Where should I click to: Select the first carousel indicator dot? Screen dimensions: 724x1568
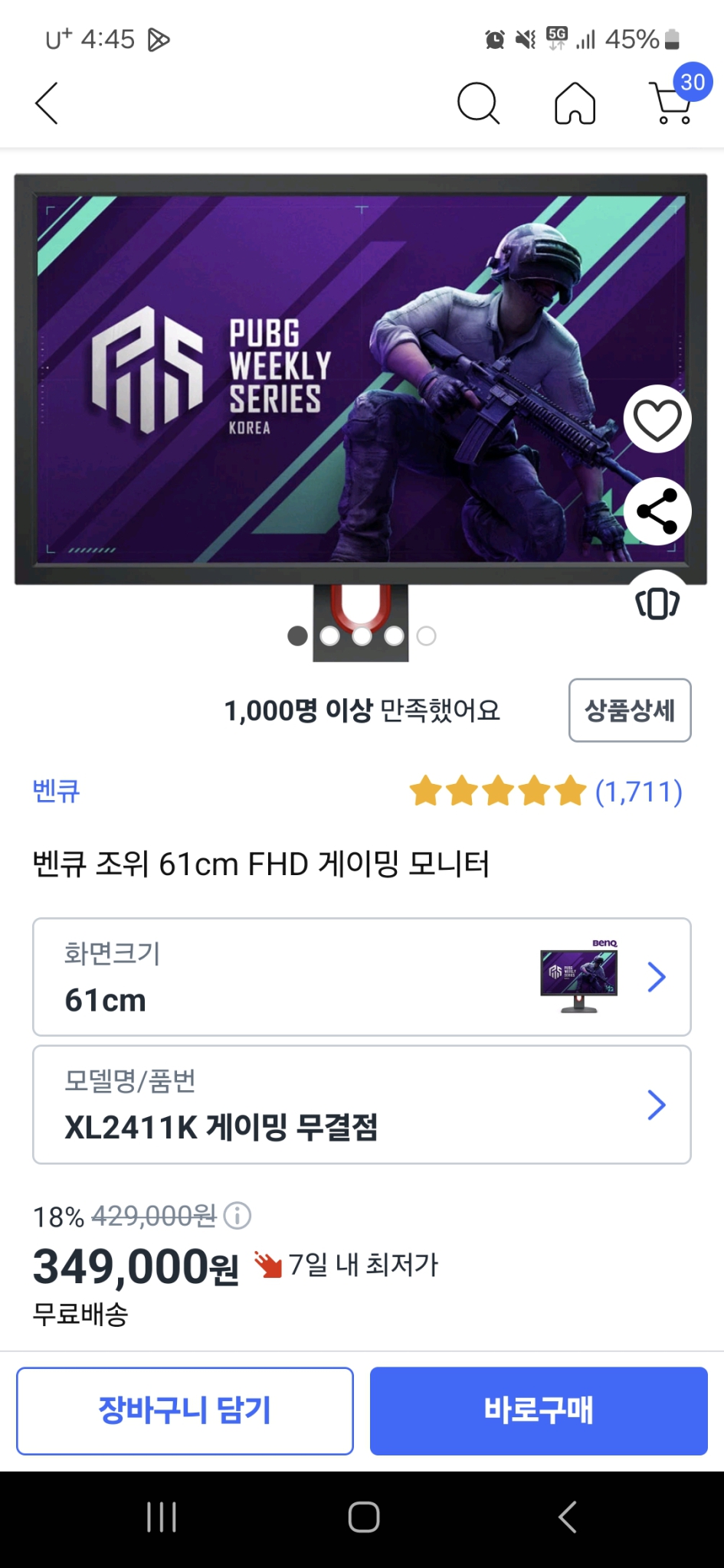(297, 635)
